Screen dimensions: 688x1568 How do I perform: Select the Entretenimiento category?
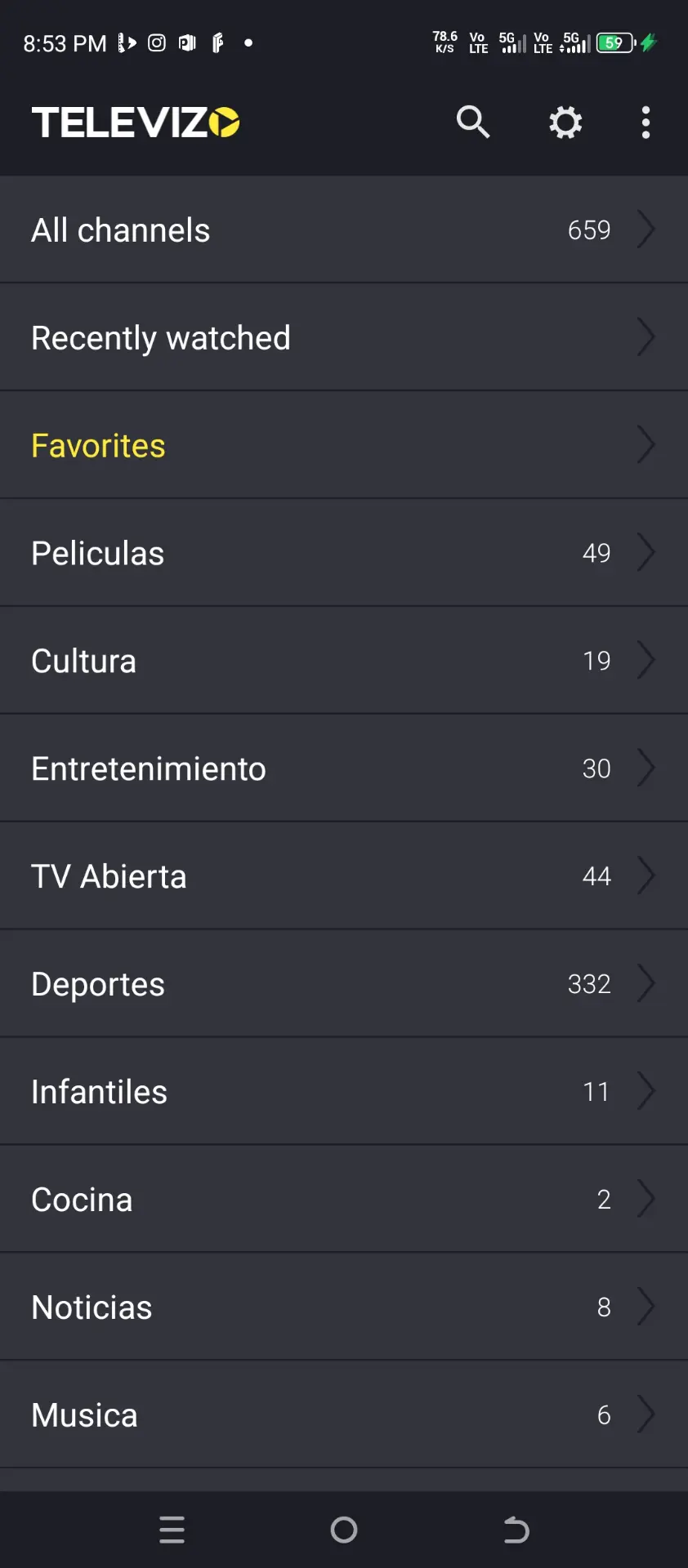point(344,768)
